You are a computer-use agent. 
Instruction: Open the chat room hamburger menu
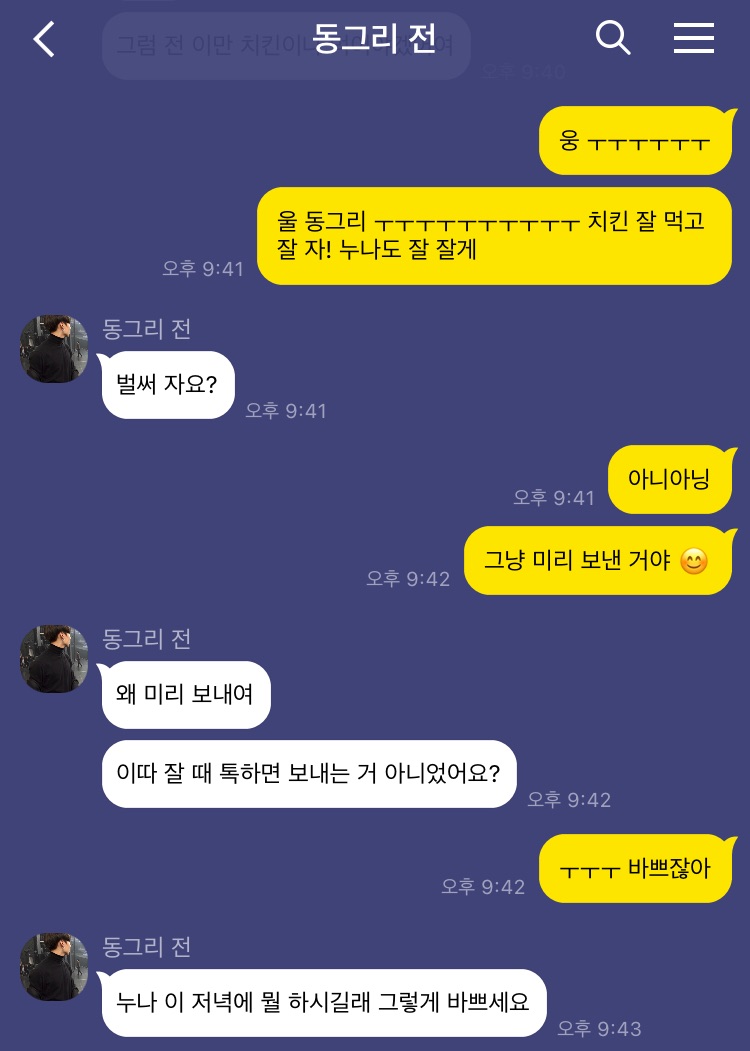(x=693, y=39)
